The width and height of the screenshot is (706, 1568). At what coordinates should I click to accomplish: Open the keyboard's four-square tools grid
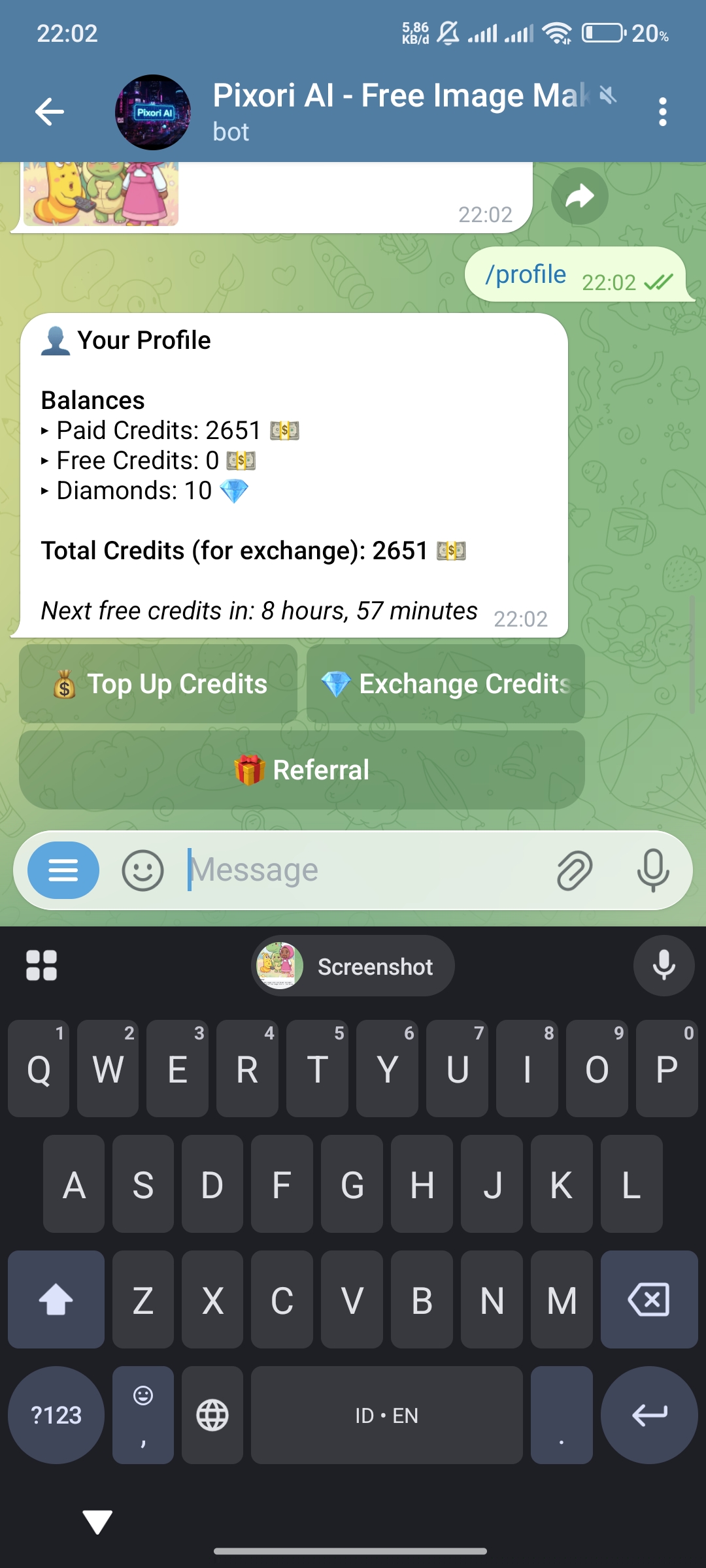[41, 966]
